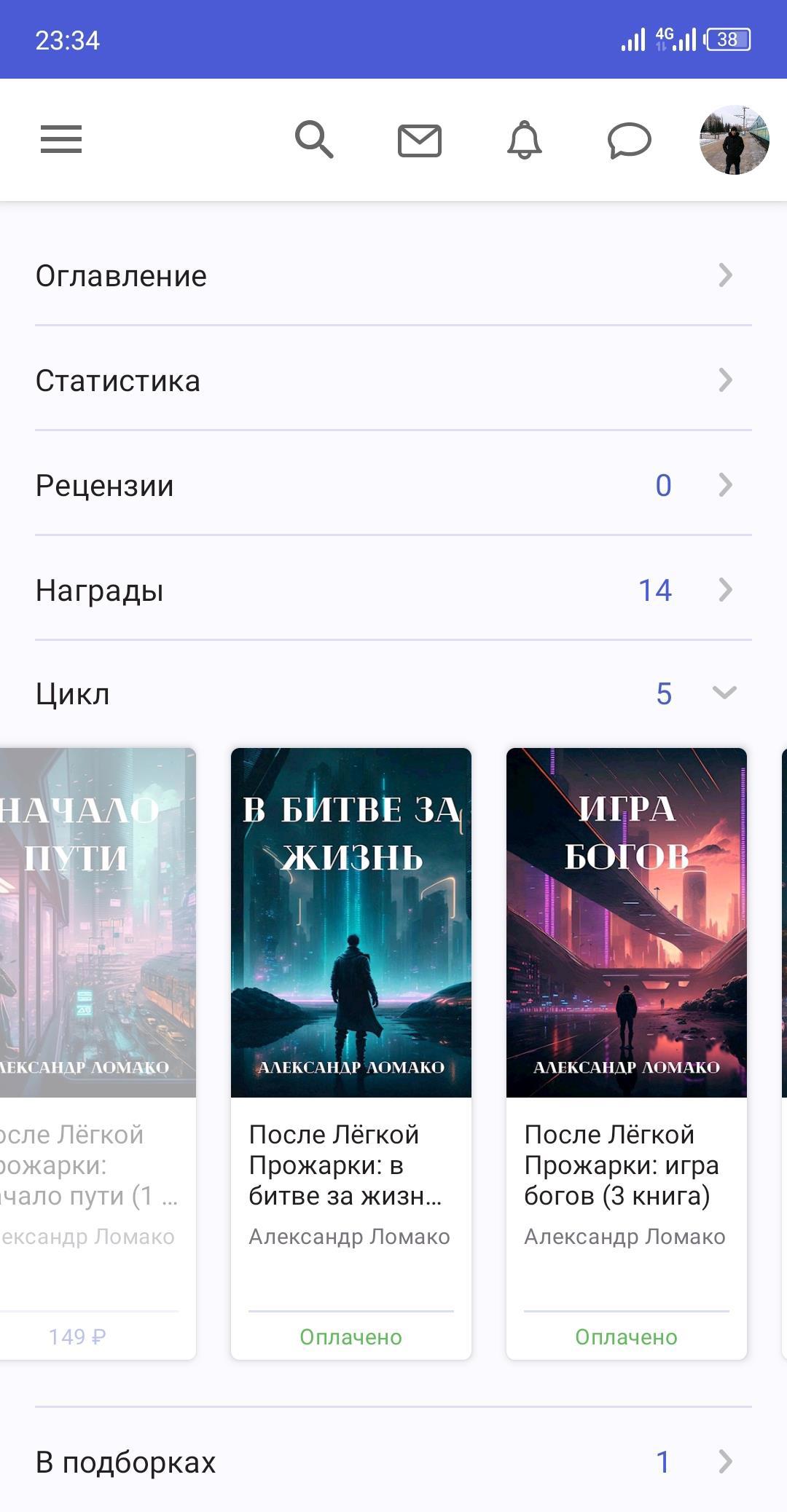Open the Статистика row
787x1512 pixels.
(x=393, y=381)
